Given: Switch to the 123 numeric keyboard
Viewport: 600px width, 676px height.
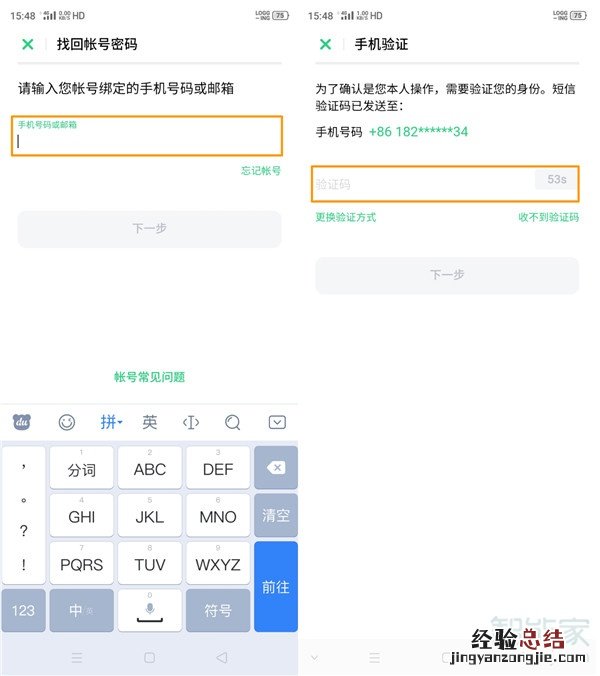Looking at the screenshot, I should pyautogui.click(x=23, y=610).
